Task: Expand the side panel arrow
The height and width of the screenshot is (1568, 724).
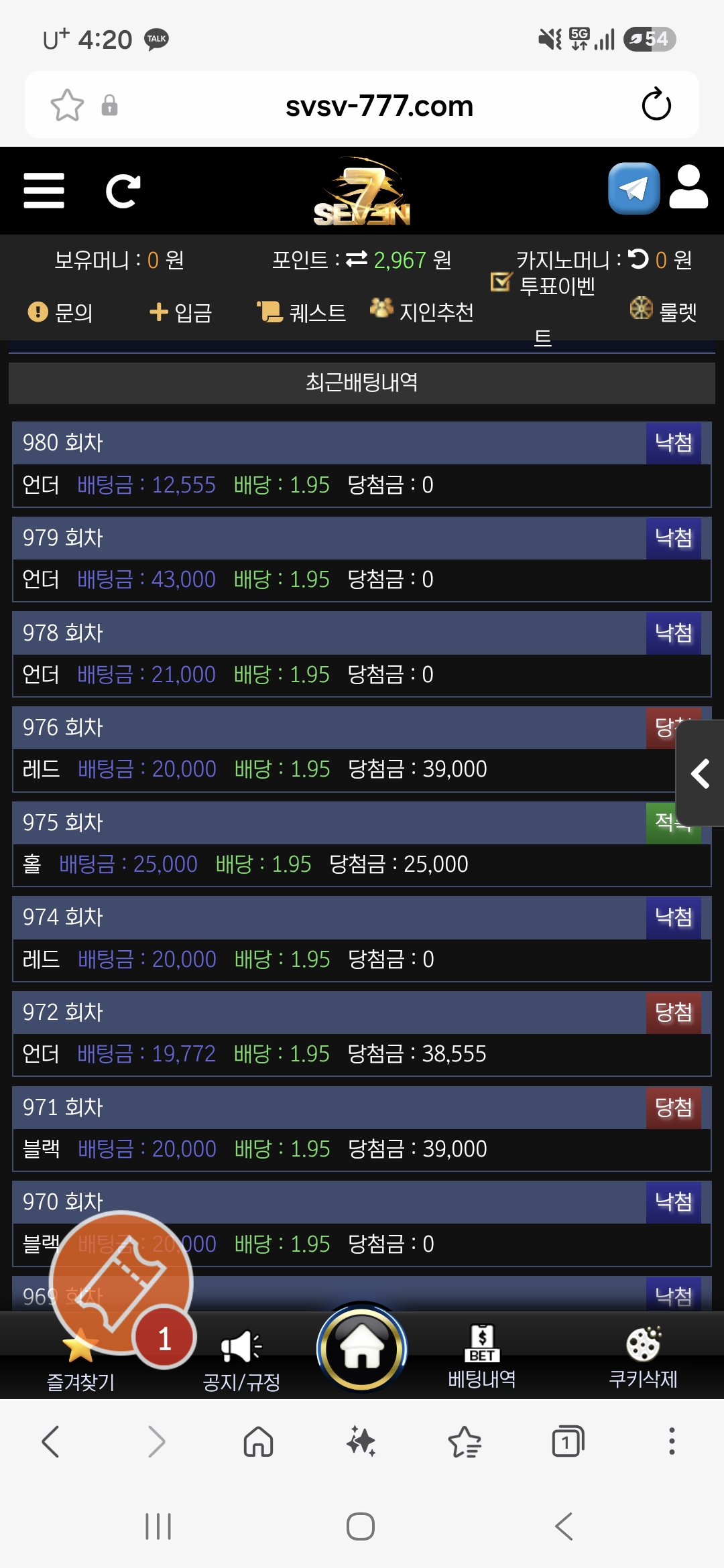Action: (700, 773)
